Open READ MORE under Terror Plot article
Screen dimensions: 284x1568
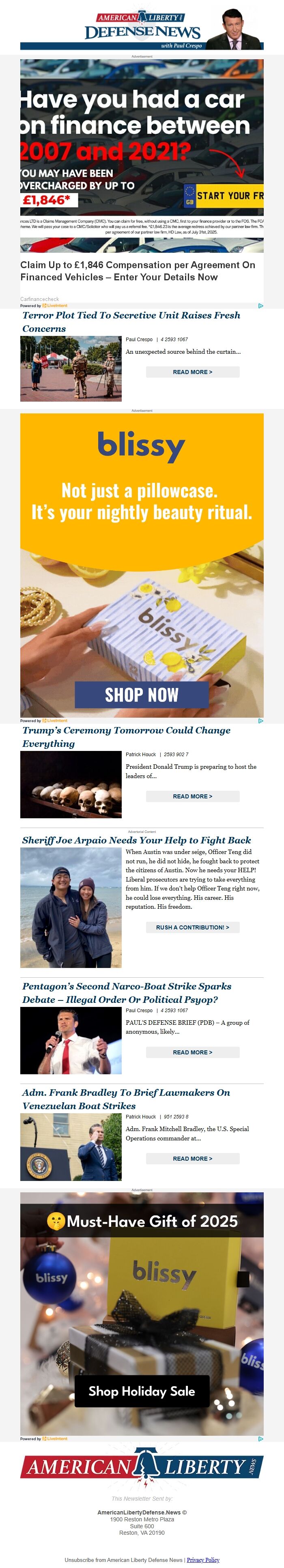[192, 372]
